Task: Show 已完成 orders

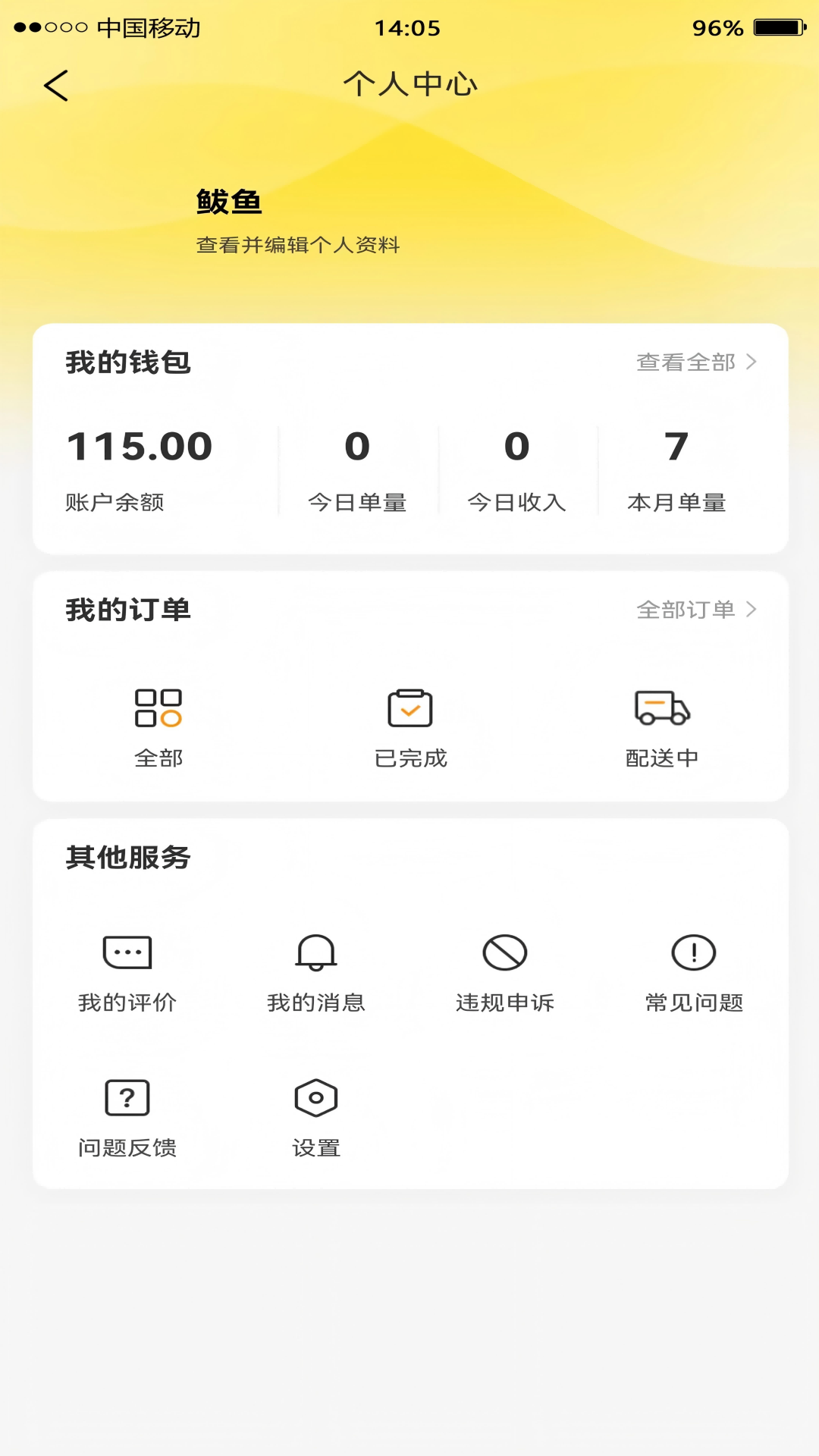Action: 410,726
